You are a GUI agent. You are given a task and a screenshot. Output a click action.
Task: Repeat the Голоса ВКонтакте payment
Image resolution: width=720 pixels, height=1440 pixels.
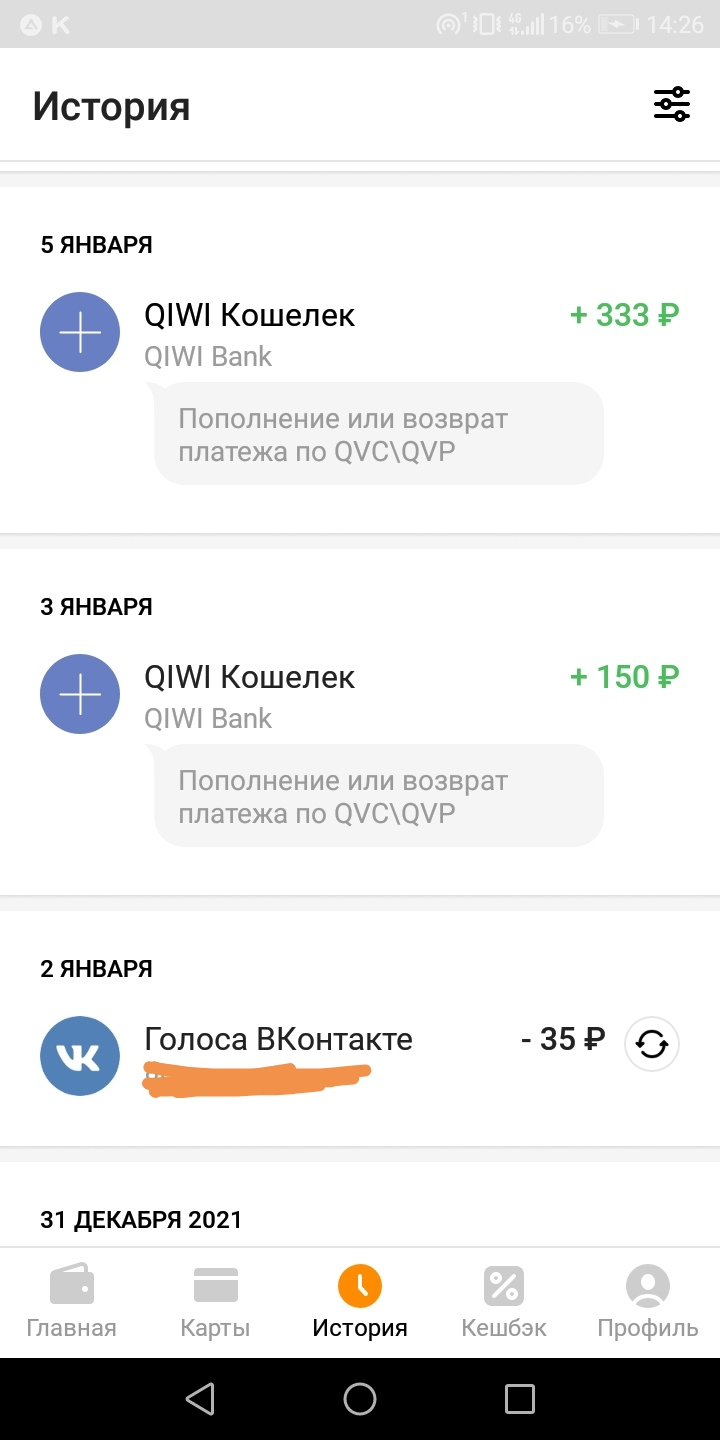652,1044
